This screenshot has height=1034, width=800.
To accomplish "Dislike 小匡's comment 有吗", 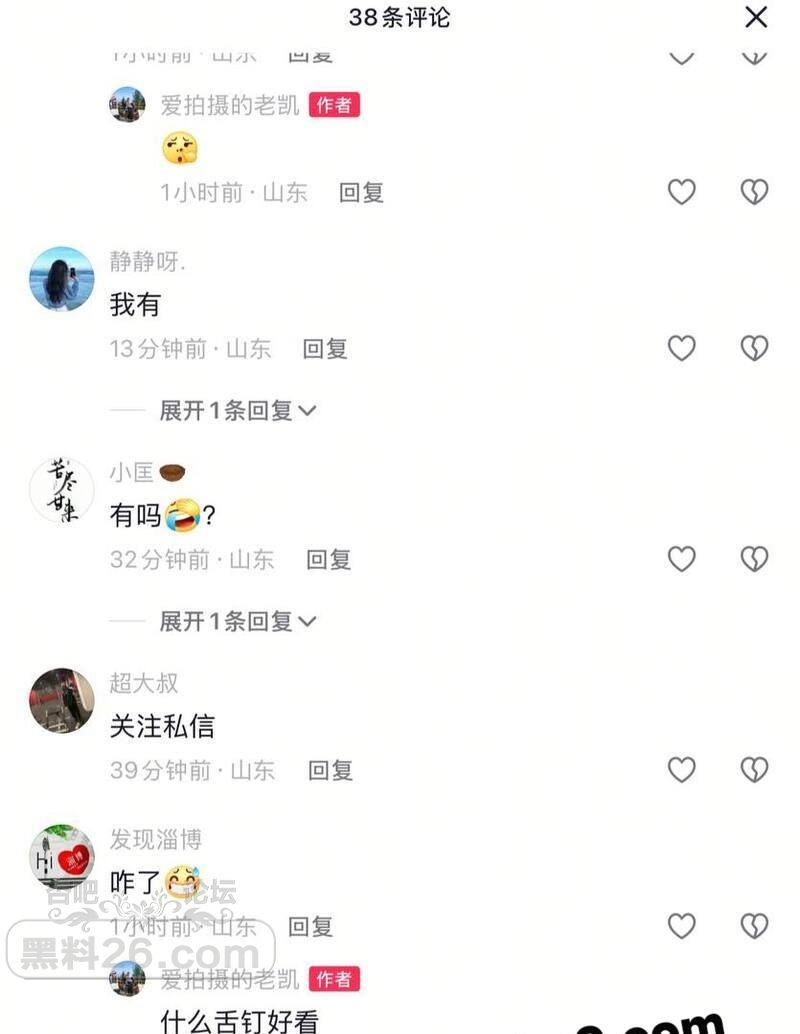I will tap(754, 559).
